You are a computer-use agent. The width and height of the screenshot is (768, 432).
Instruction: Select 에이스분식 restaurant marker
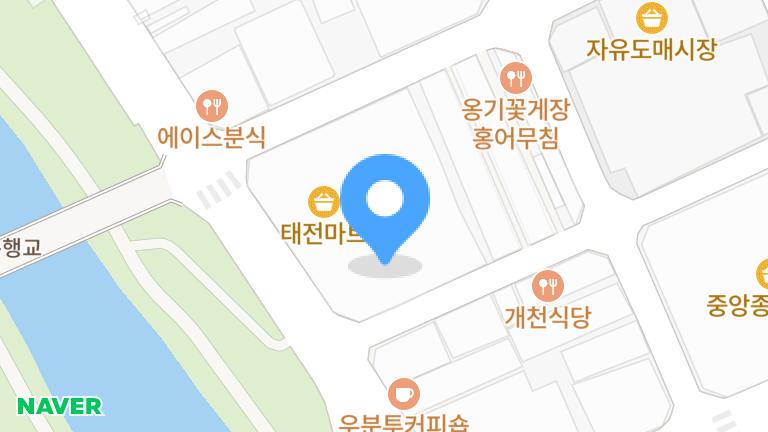[212, 105]
